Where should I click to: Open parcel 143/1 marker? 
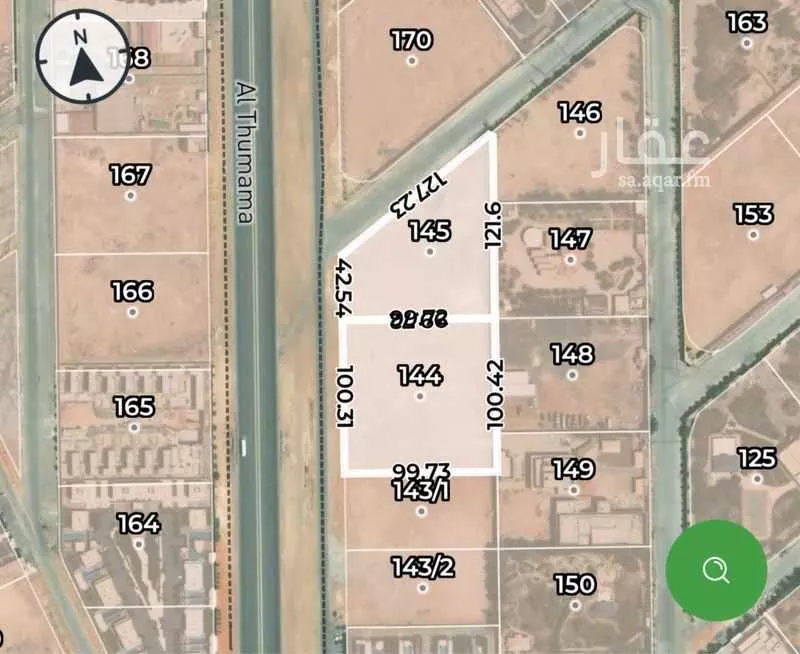click(x=421, y=511)
